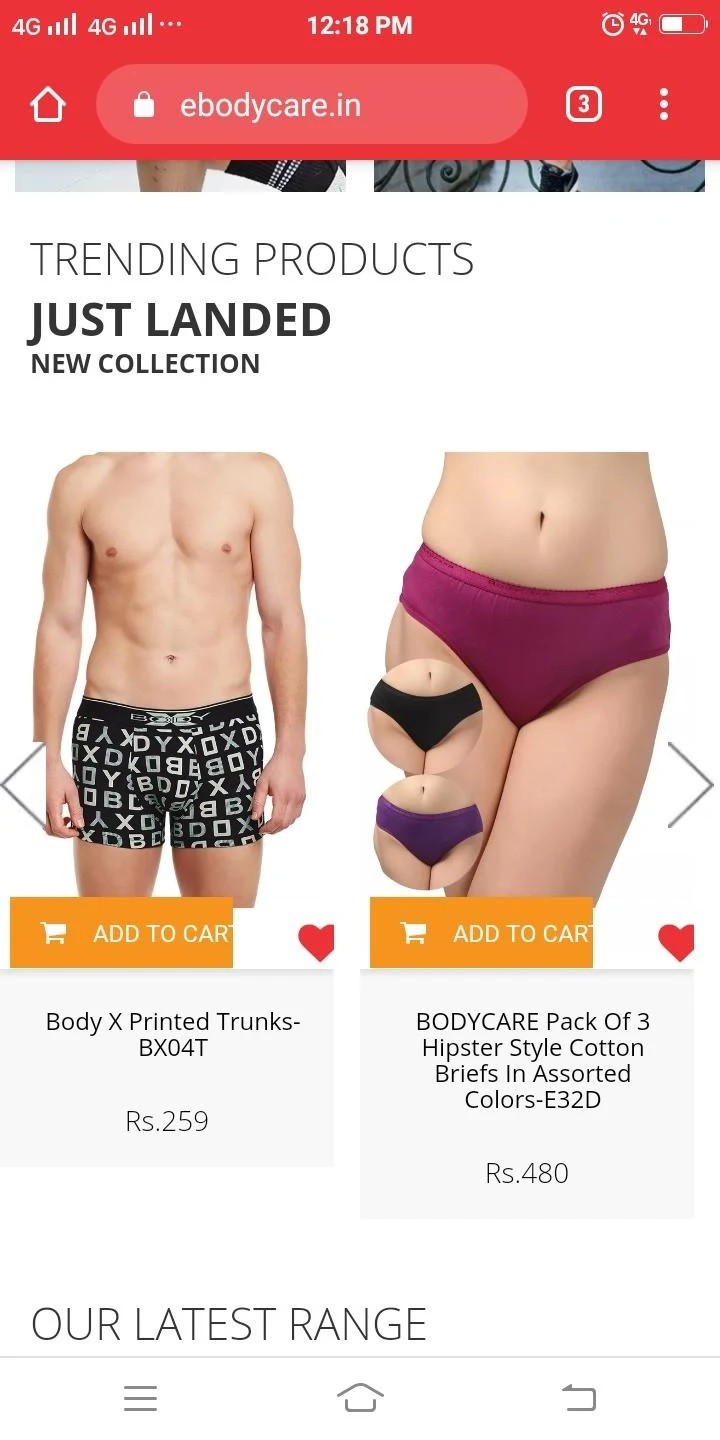Wishlist the BODYCARE Pack Of 3 Briefs
The width and height of the screenshot is (720, 1440).
pos(676,942)
